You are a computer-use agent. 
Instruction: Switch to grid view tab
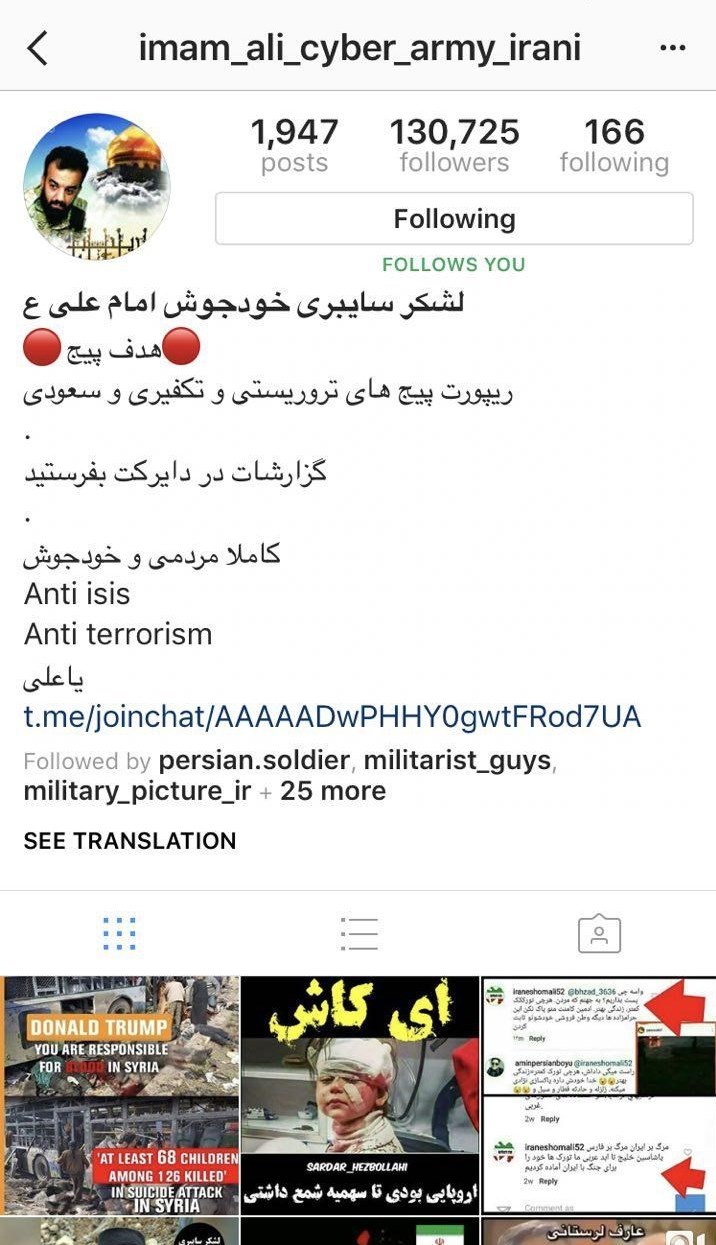click(119, 934)
